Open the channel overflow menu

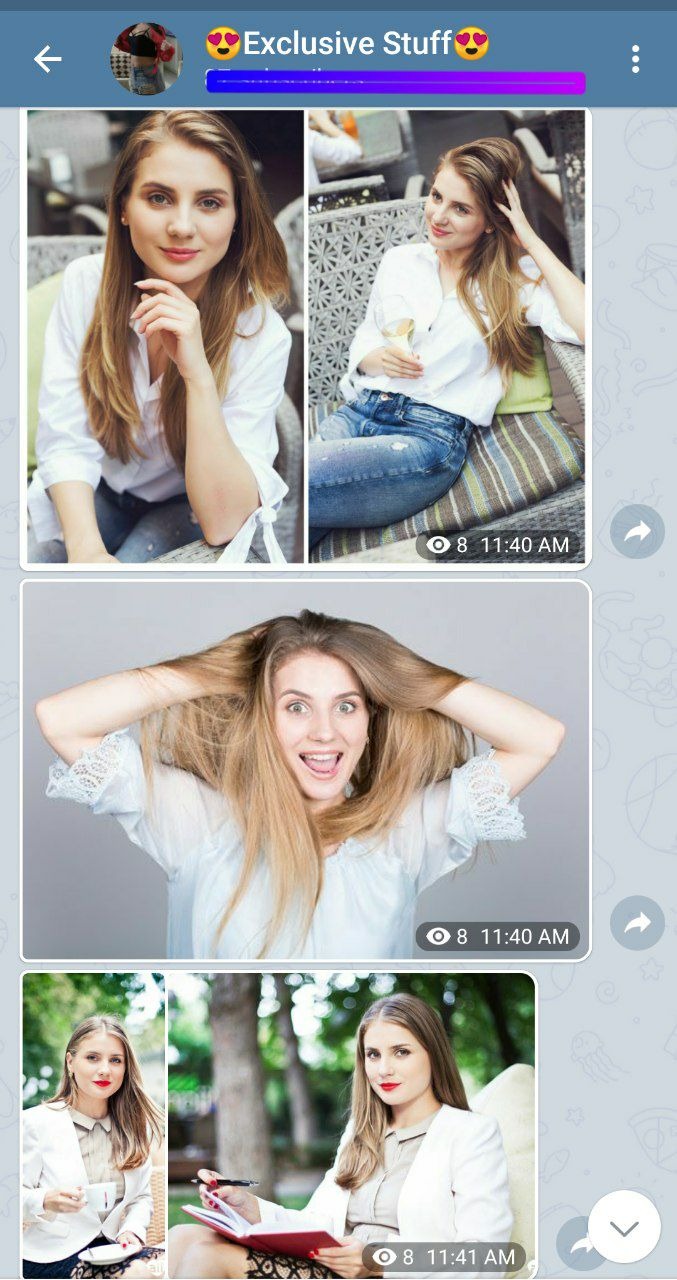pyautogui.click(x=635, y=59)
